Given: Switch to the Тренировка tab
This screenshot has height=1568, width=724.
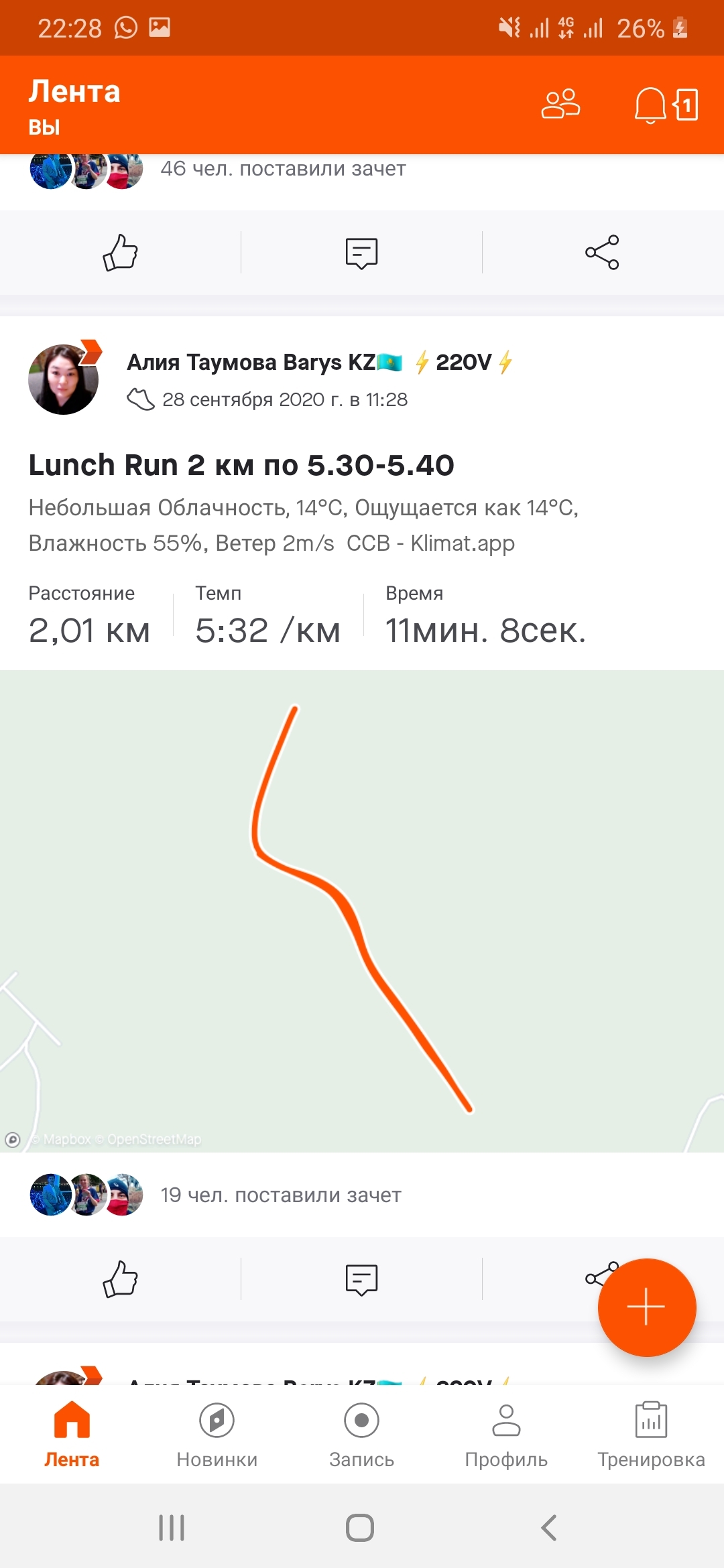Looking at the screenshot, I should coord(651,1434).
